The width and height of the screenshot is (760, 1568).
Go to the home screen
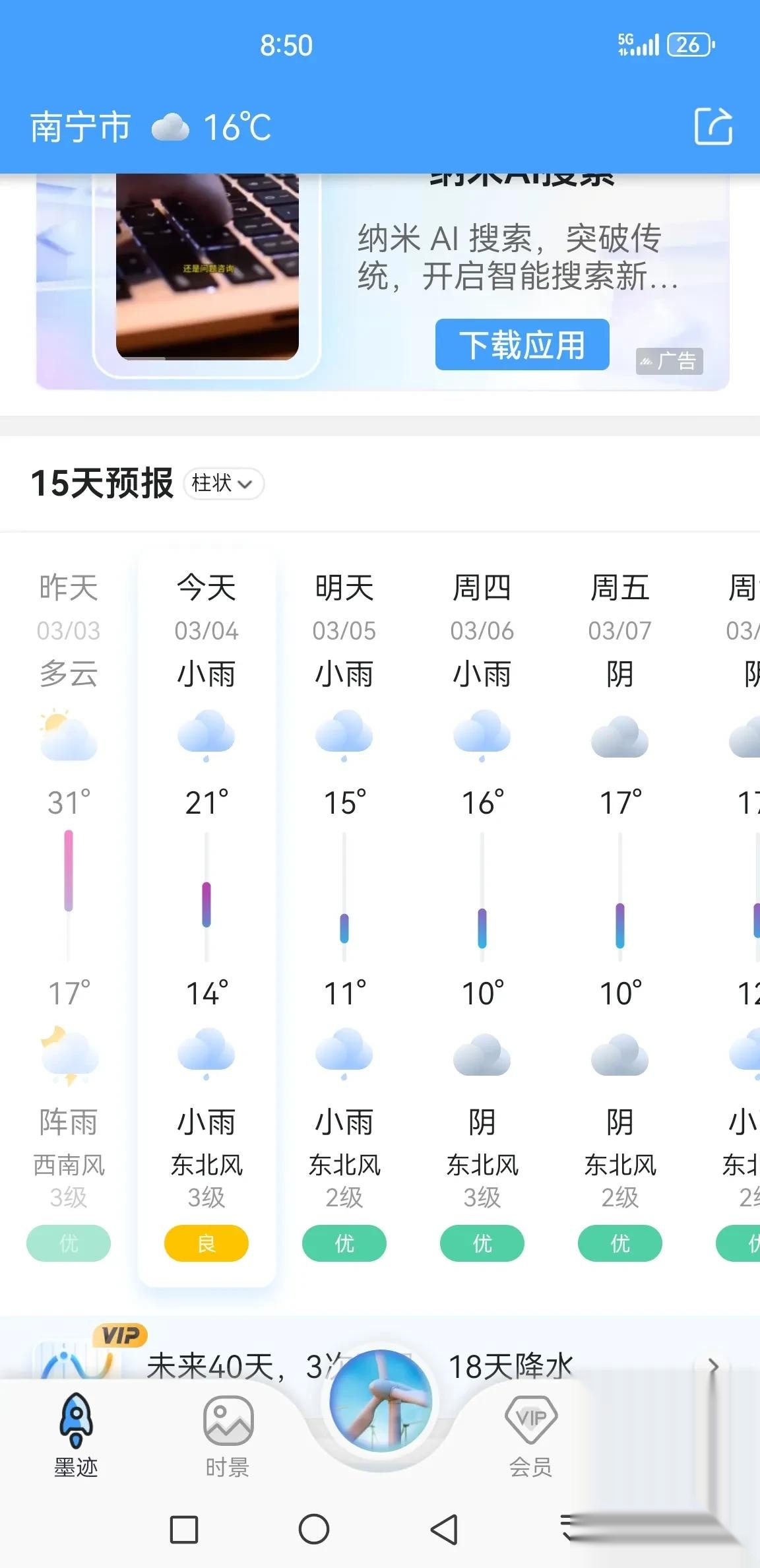(314, 1529)
